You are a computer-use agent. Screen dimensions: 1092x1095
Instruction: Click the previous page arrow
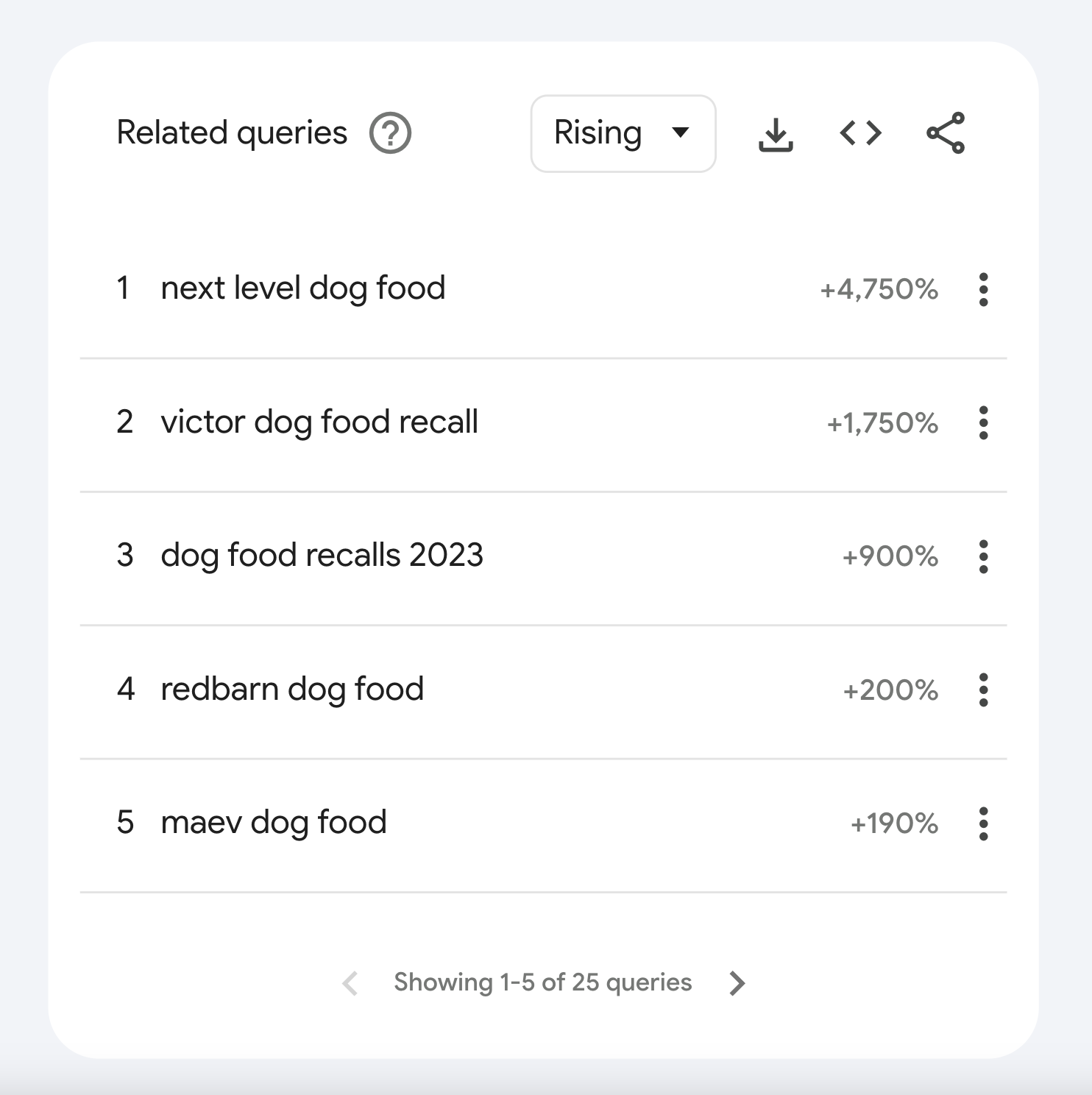352,983
